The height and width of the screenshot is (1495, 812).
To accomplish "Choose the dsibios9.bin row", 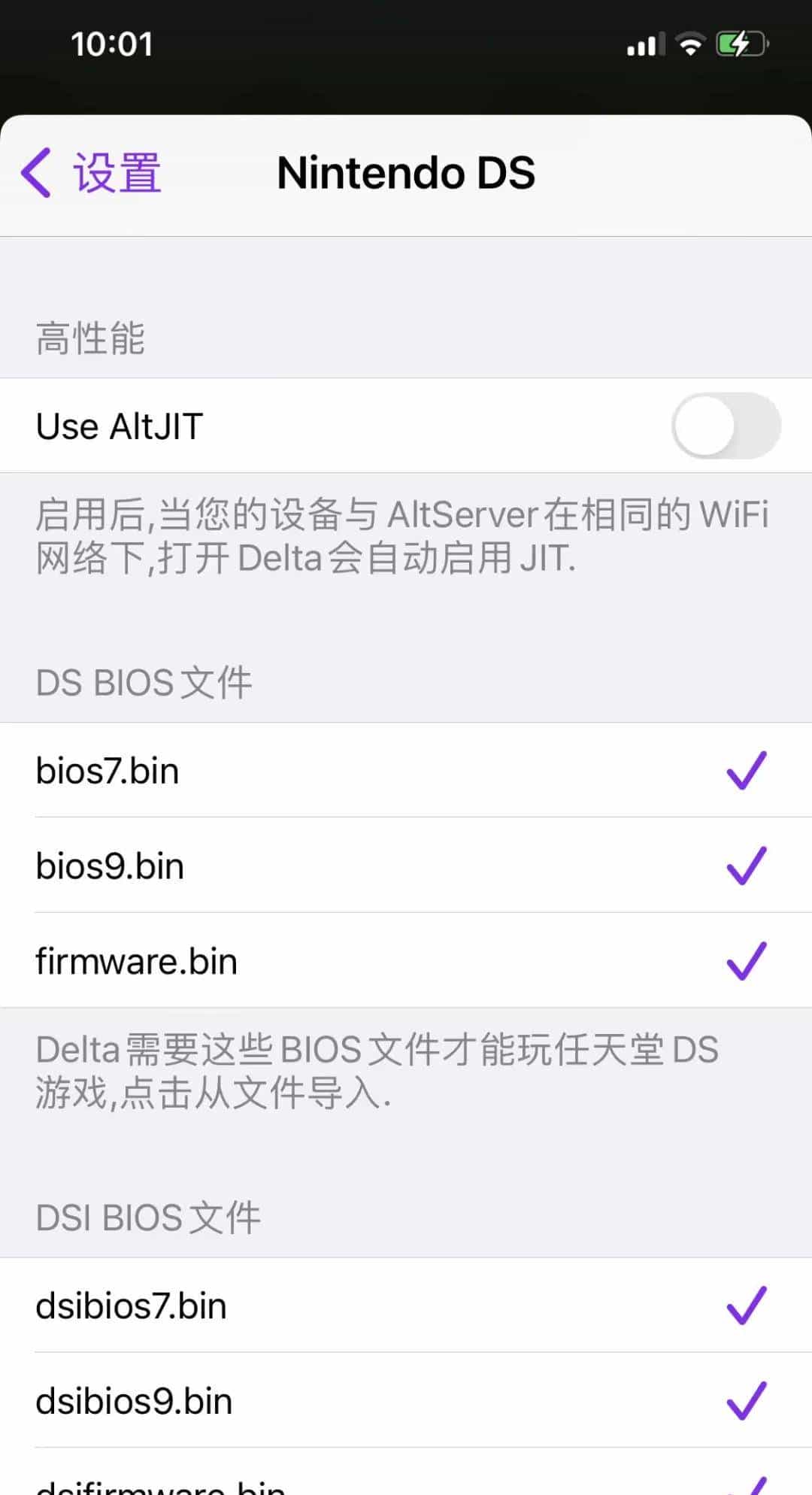I will [x=406, y=1401].
